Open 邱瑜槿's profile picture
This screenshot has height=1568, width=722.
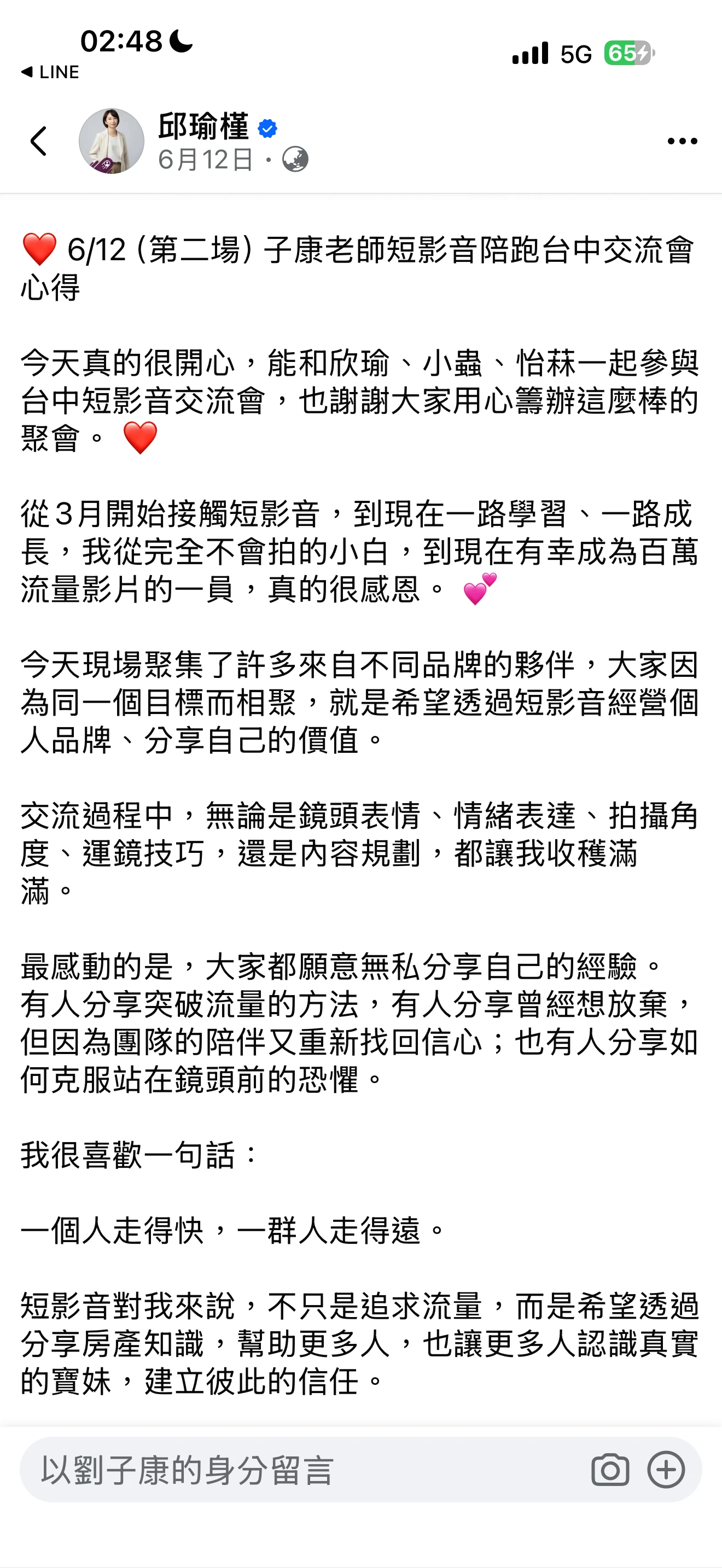pos(112,141)
